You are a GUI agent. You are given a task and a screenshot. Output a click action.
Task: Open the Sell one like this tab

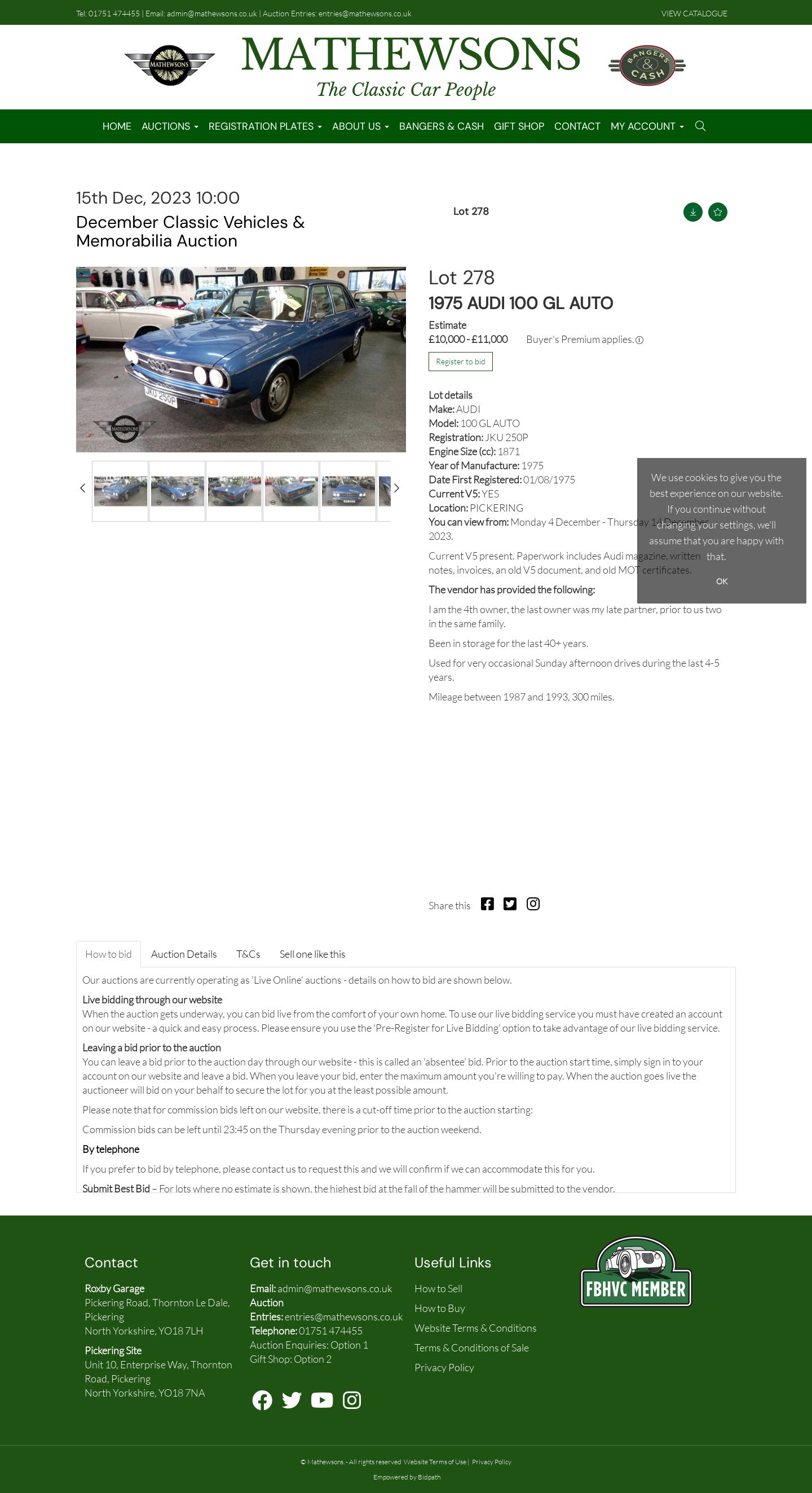[x=312, y=954]
